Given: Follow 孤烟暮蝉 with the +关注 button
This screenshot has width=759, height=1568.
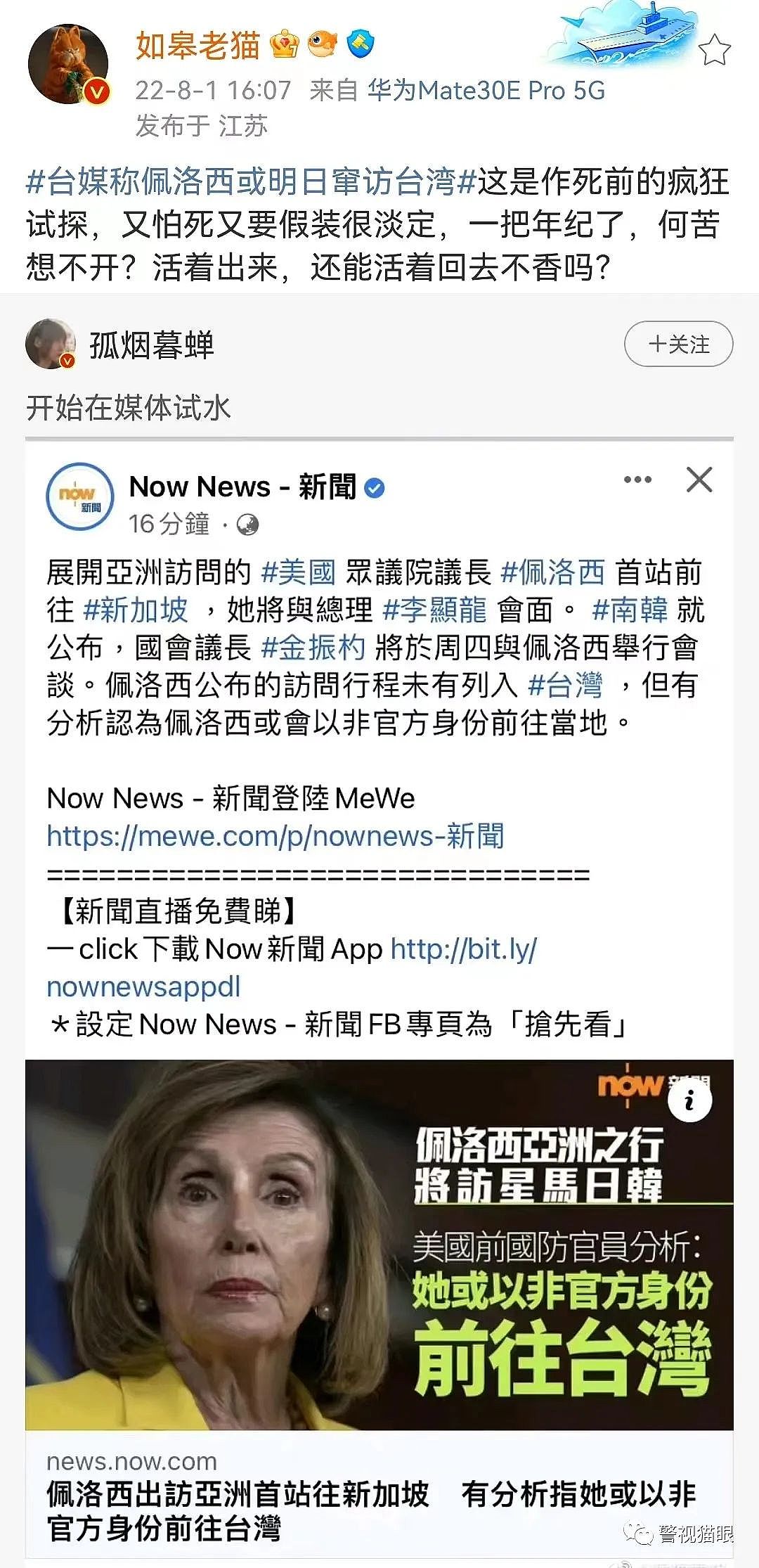Looking at the screenshot, I should tap(678, 344).
